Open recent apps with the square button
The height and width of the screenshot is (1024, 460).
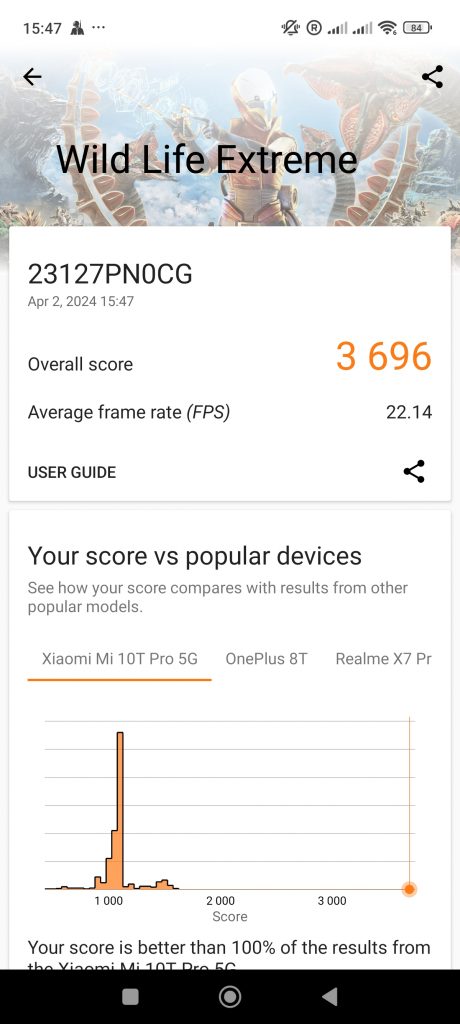[131, 997]
